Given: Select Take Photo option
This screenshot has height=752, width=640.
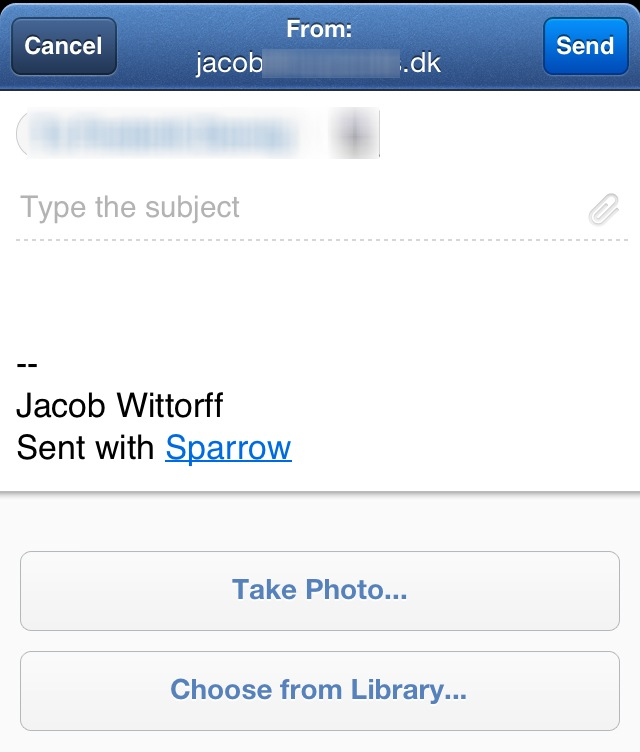Looking at the screenshot, I should (320, 590).
